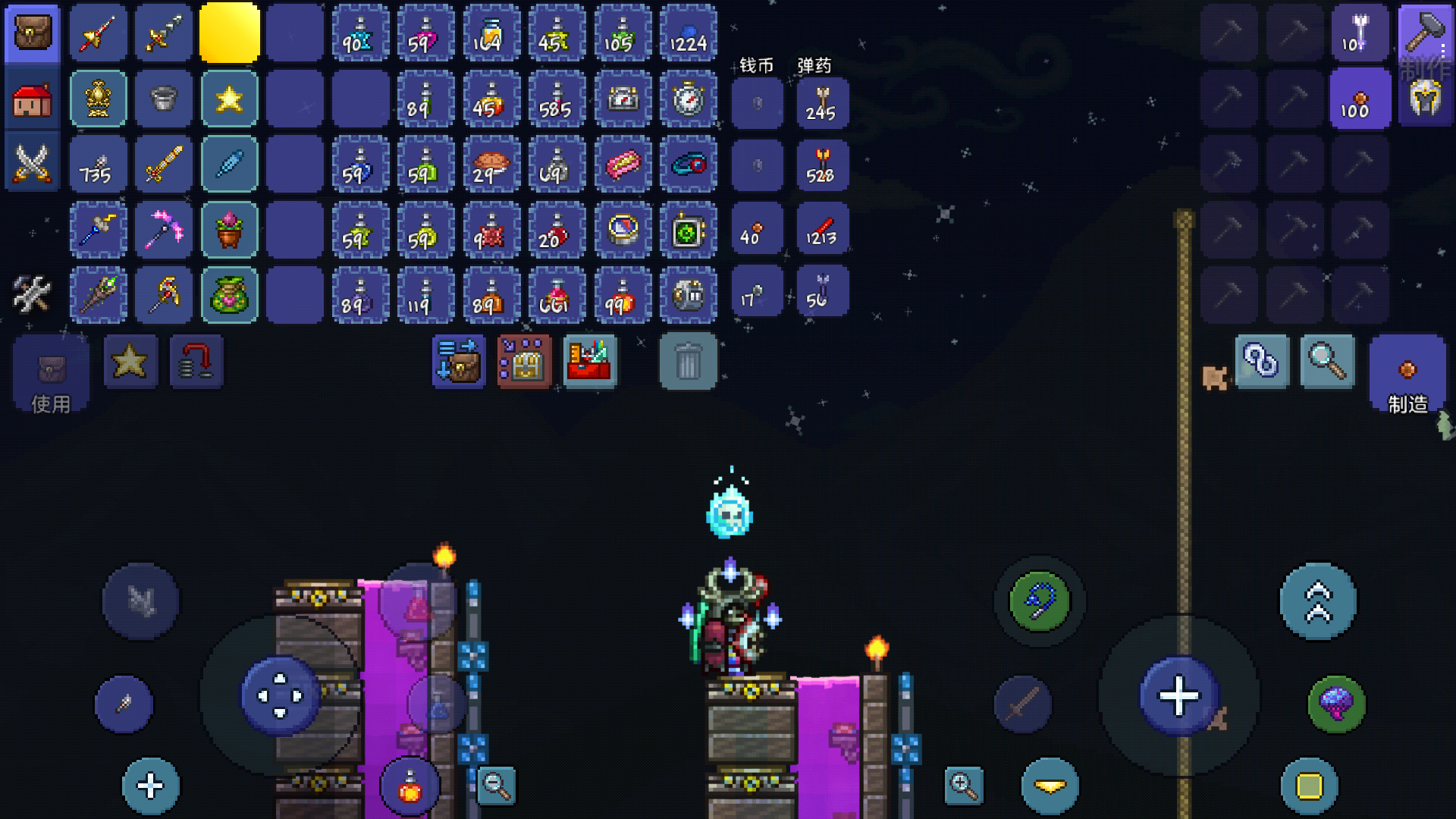Toggle the favorite star button
1456x819 pixels.
[130, 362]
